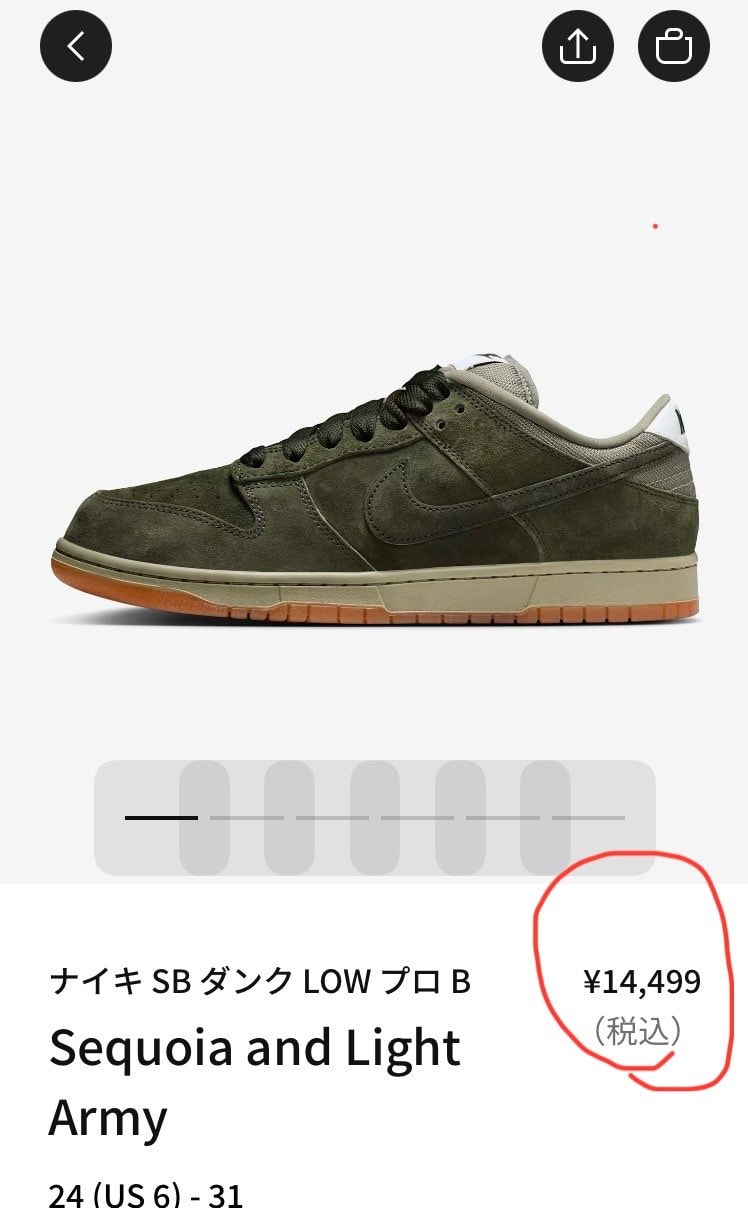
Task: Go back to the previous screen
Action: pos(76,45)
